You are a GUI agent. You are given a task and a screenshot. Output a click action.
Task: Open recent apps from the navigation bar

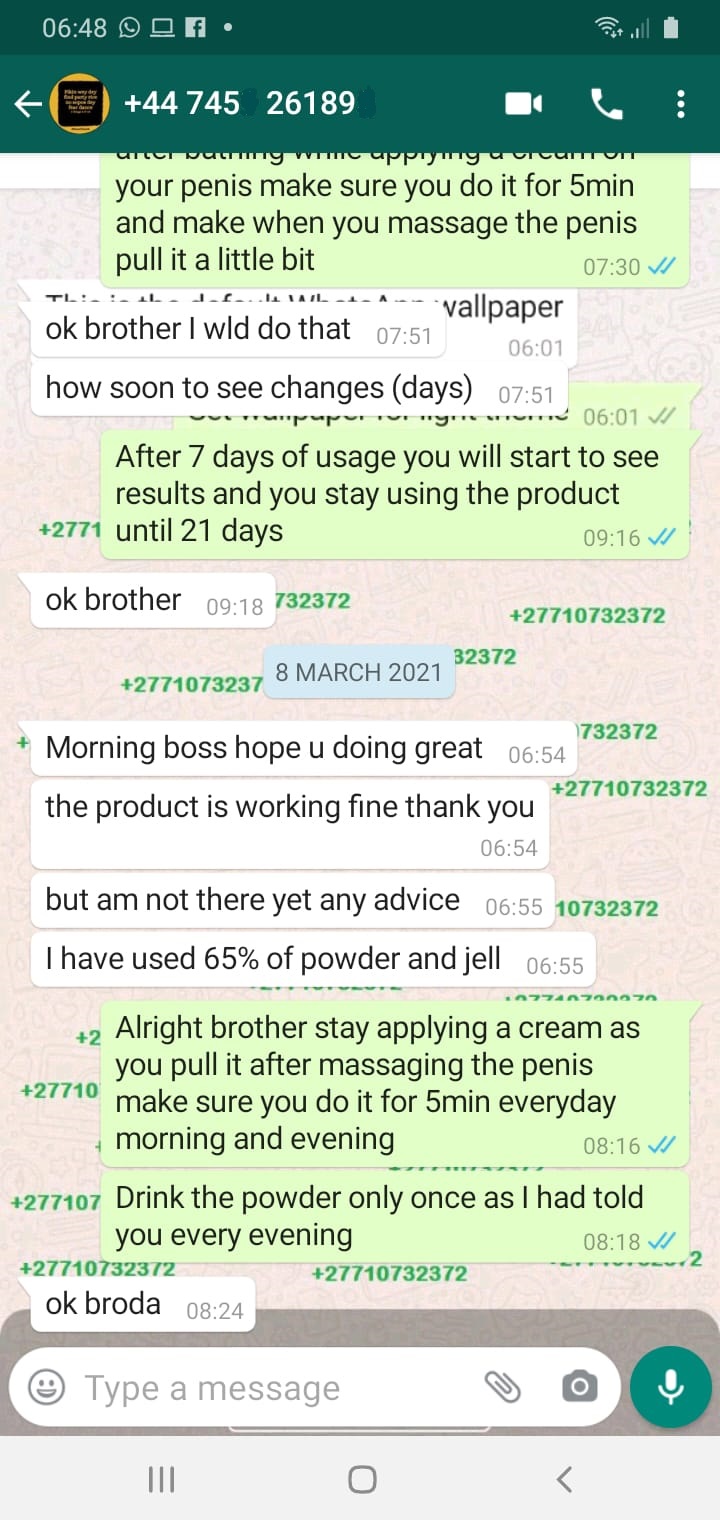(161, 1479)
